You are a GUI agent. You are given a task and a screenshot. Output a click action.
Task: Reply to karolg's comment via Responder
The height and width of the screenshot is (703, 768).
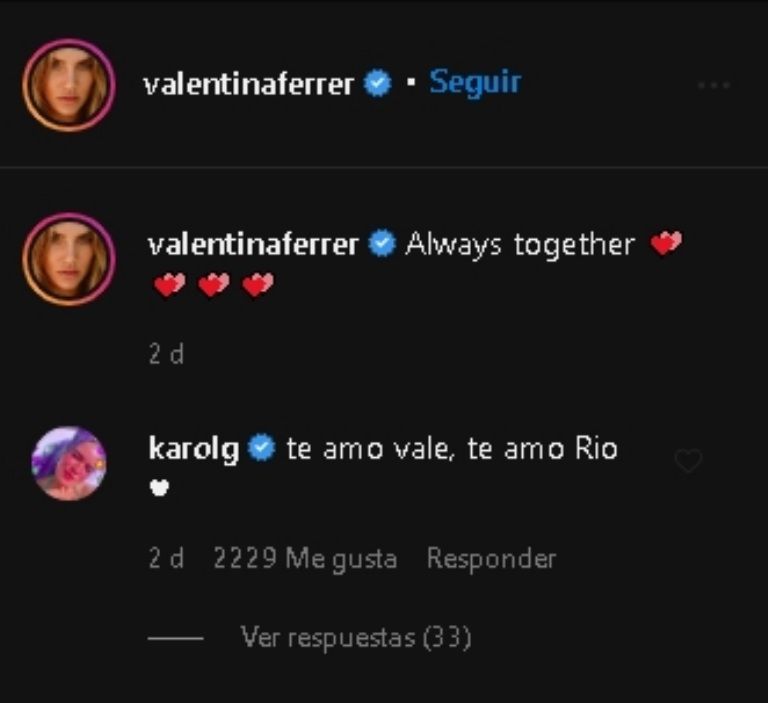pos(490,558)
